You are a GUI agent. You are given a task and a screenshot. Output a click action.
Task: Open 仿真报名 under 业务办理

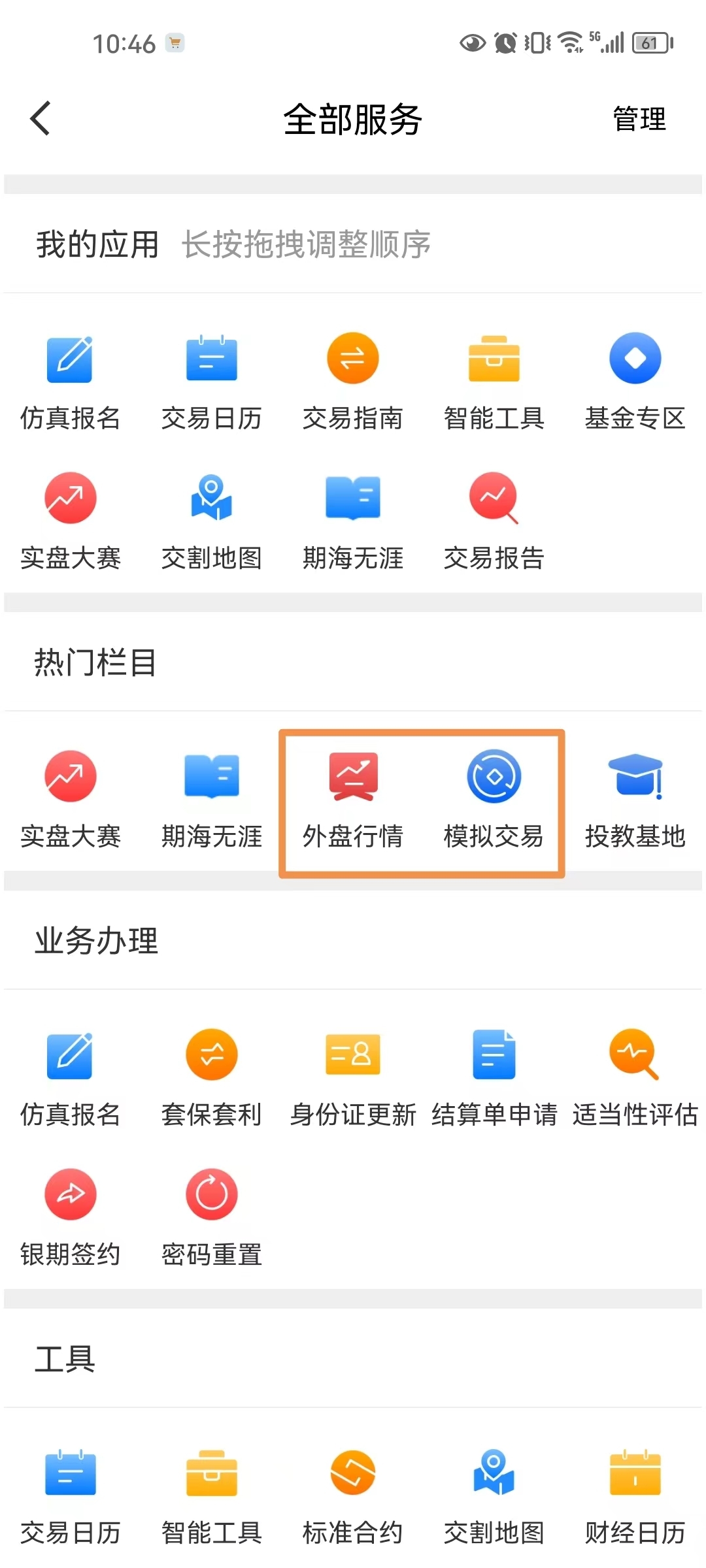(71, 1078)
